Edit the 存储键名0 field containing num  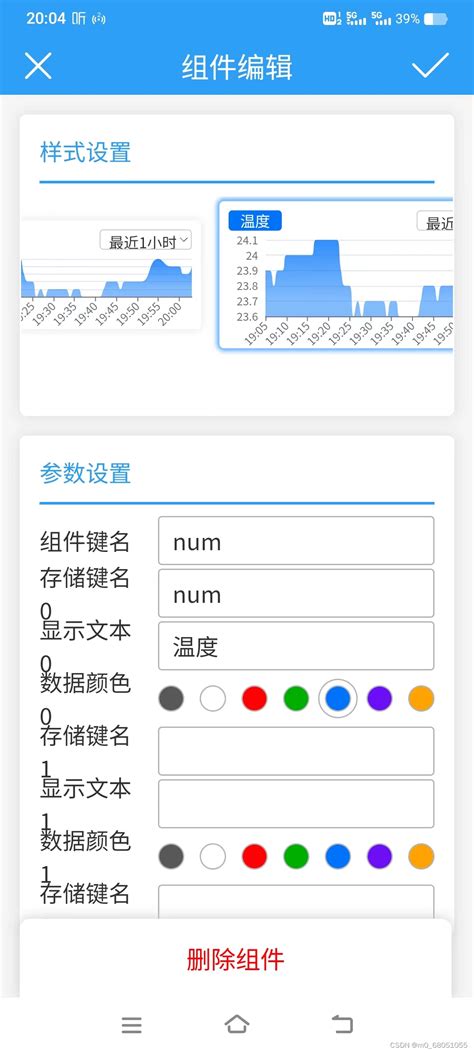(x=296, y=593)
